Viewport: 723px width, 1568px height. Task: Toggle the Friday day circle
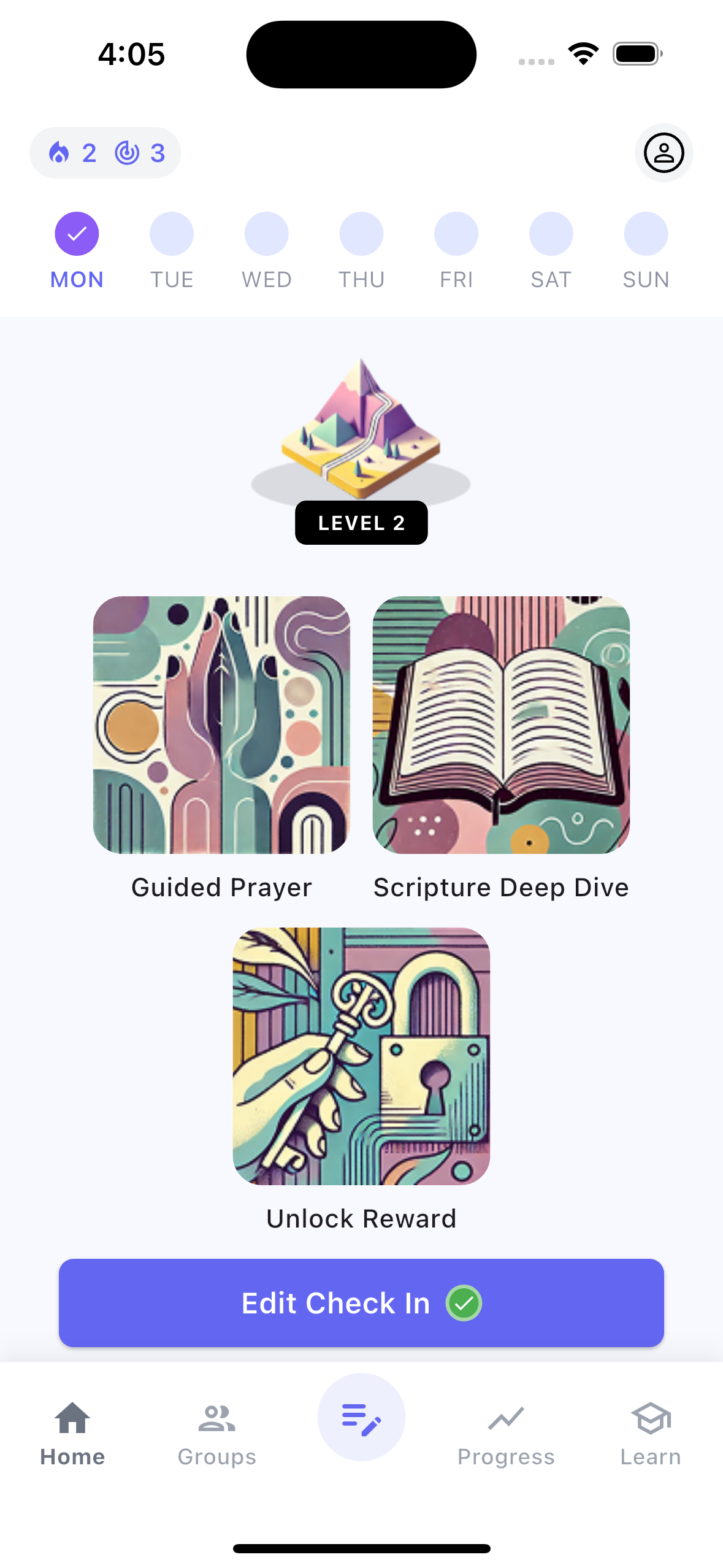tap(456, 233)
